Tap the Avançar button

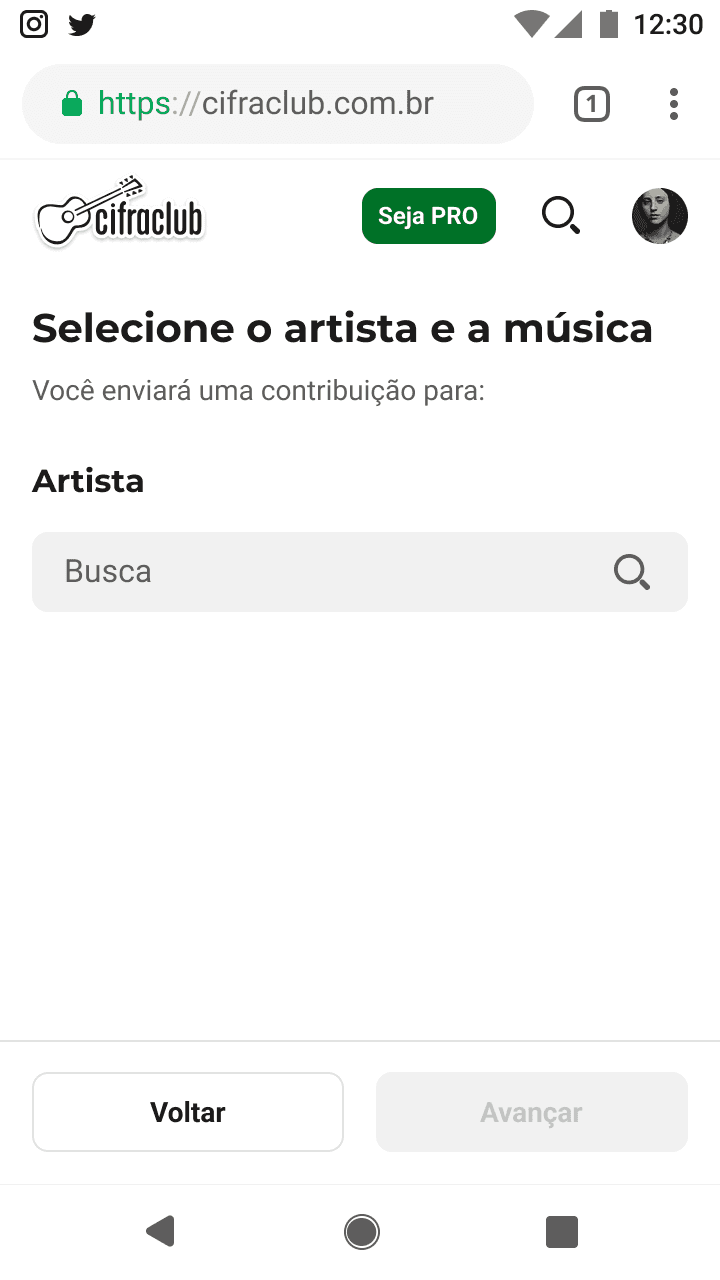coord(532,1112)
